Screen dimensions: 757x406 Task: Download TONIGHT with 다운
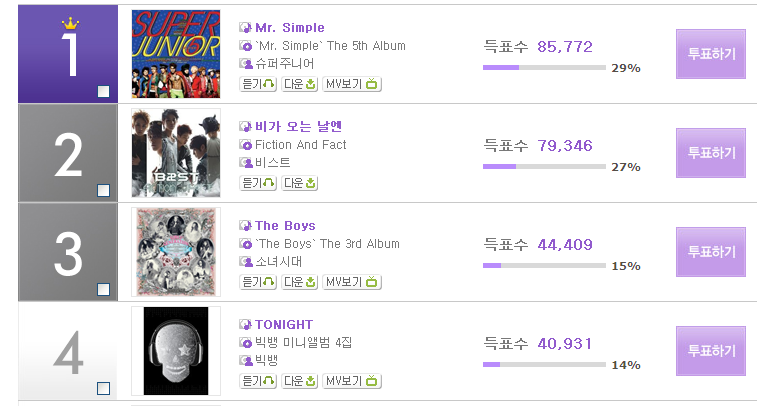(299, 381)
